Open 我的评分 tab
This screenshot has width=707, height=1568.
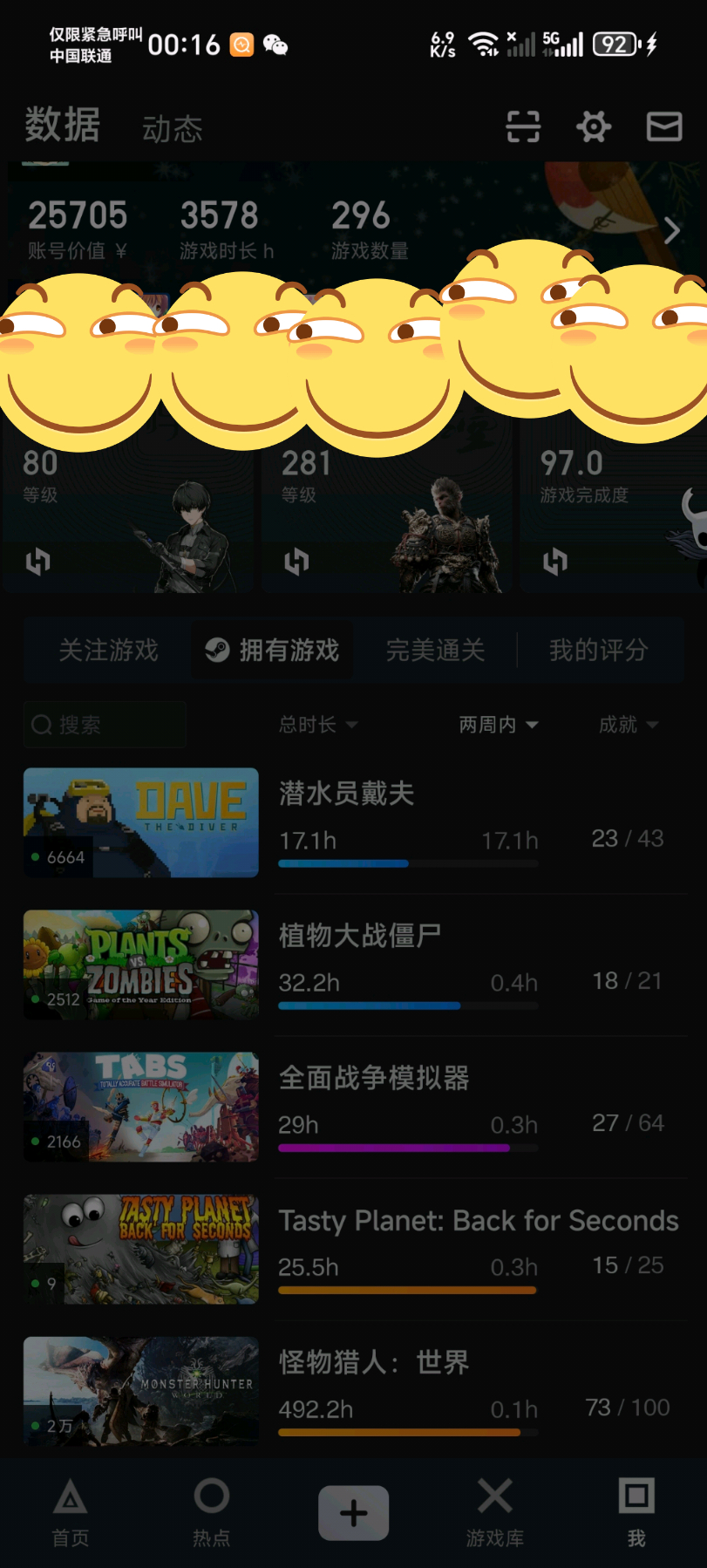(598, 650)
